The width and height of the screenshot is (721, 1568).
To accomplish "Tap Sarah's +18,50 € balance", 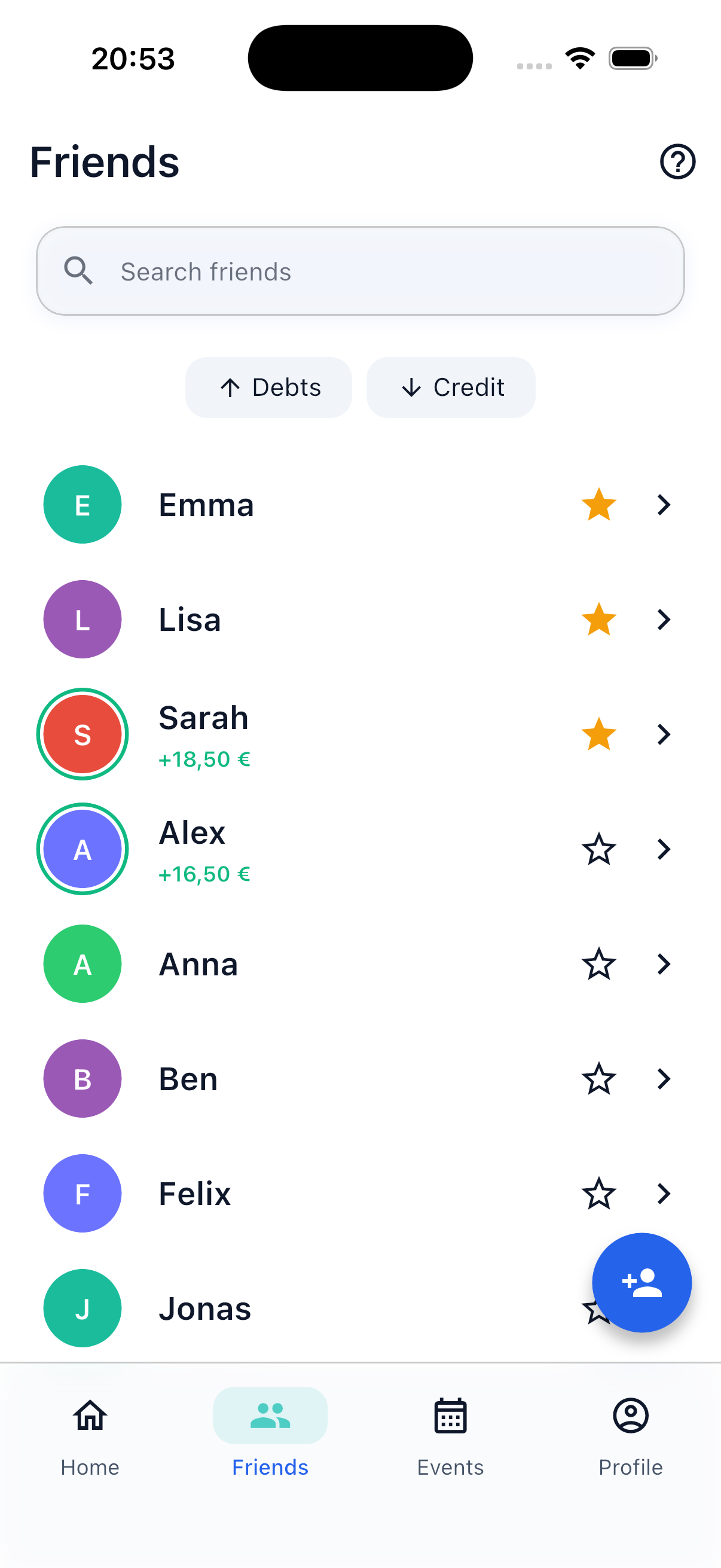I will click(x=204, y=759).
